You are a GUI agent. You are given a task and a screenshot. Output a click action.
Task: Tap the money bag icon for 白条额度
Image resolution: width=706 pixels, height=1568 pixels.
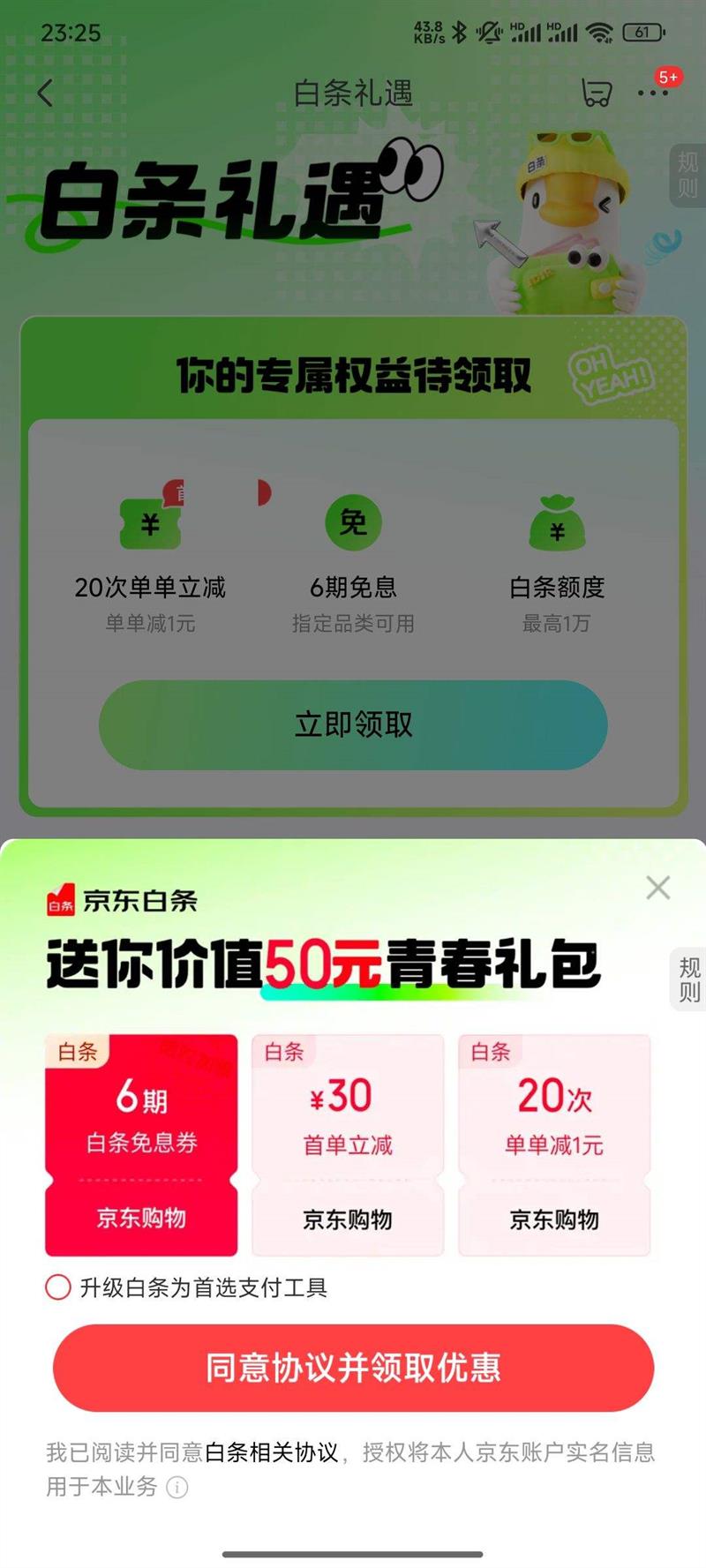(556, 522)
